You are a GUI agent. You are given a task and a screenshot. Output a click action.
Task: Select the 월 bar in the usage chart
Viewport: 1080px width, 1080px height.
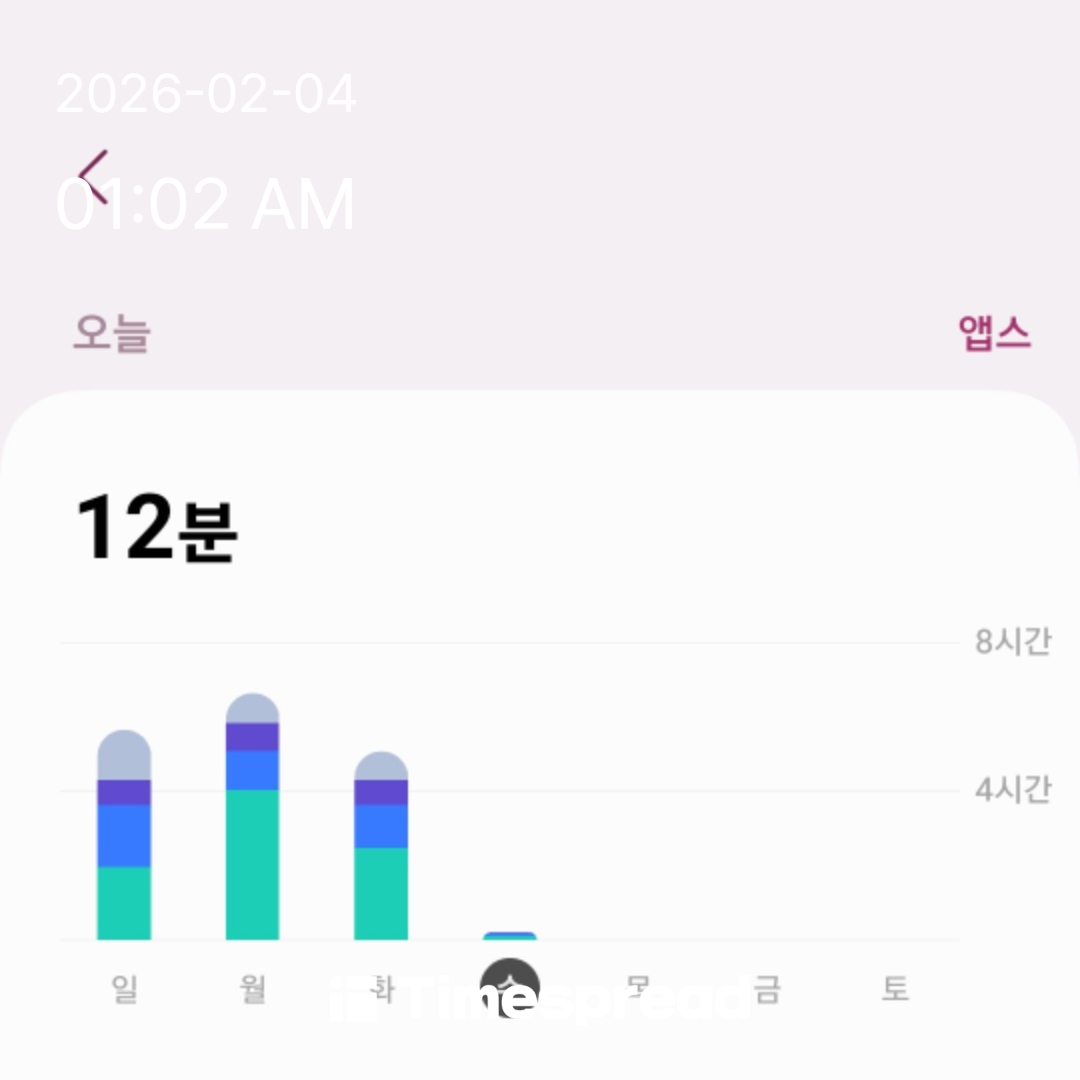(x=252, y=817)
